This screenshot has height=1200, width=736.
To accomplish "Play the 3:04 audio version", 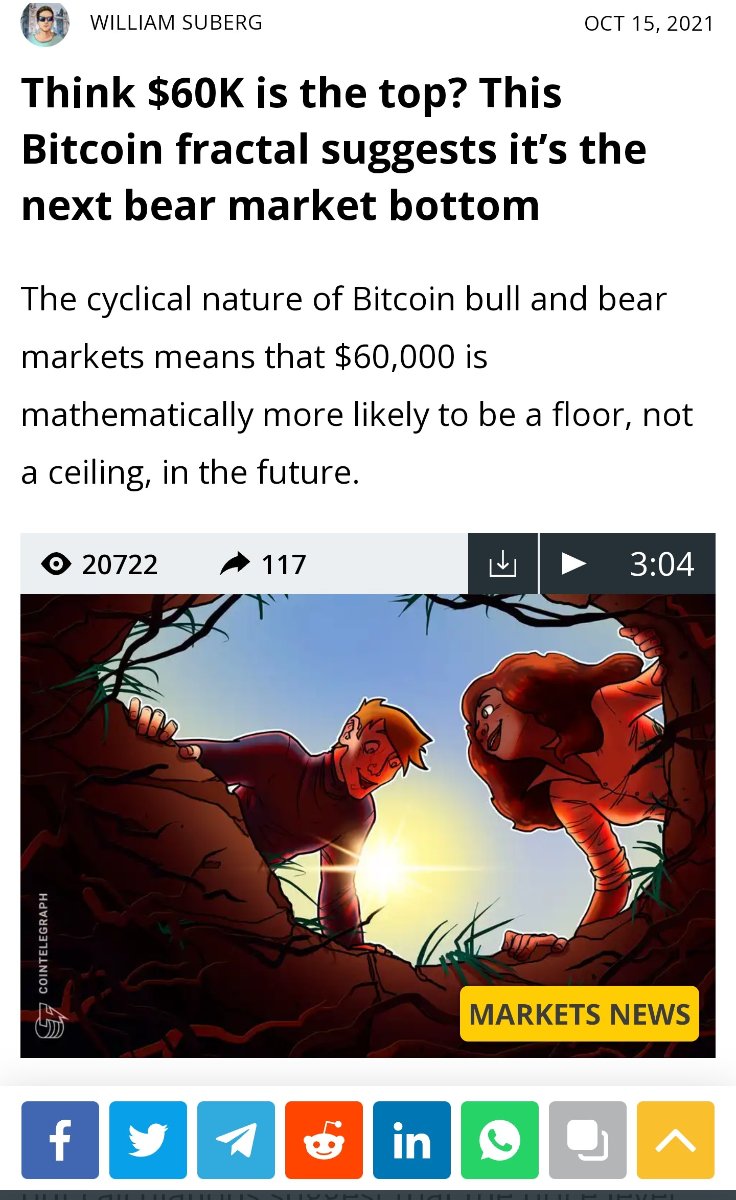I will 628,564.
